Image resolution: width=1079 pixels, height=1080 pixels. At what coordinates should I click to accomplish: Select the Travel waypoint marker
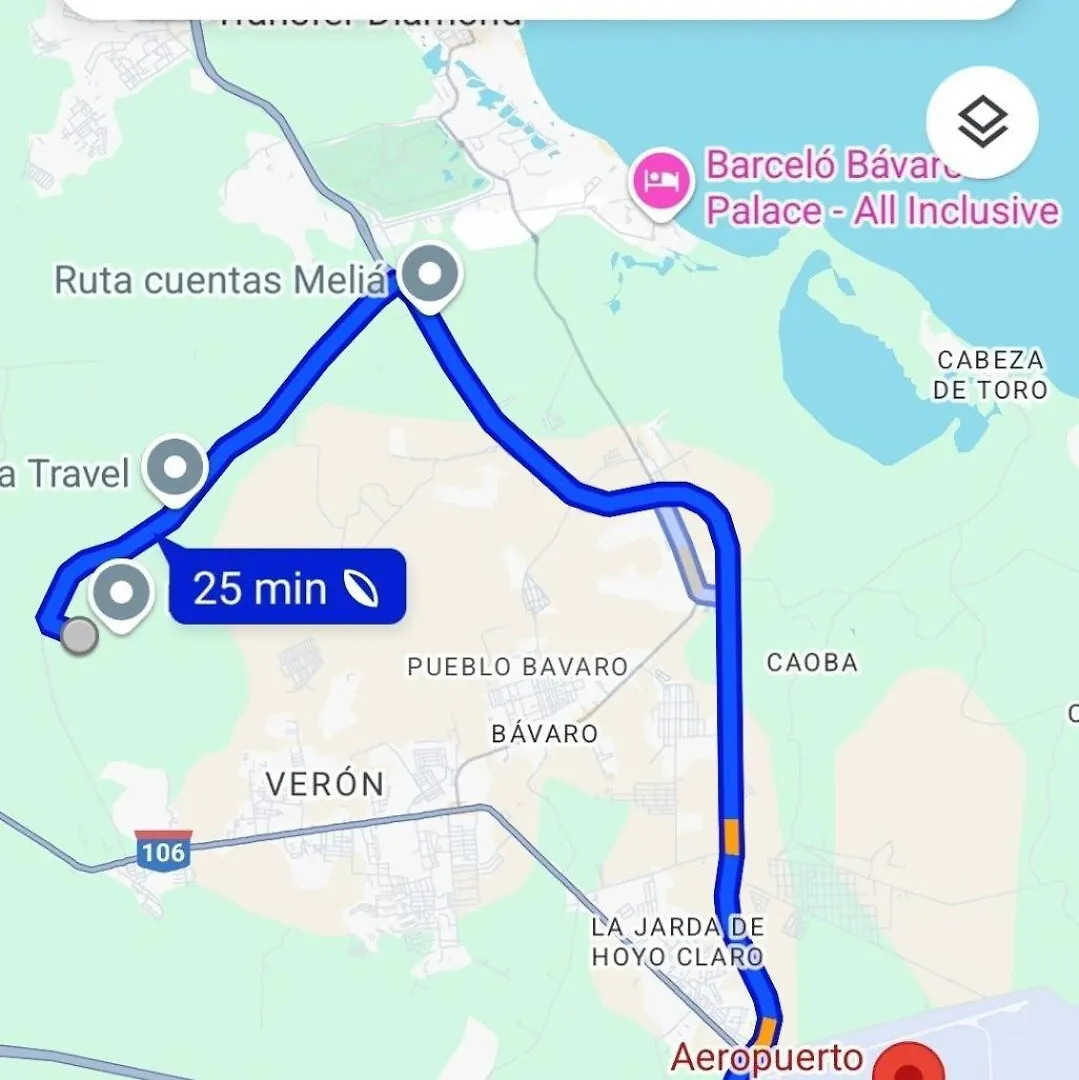click(x=175, y=466)
